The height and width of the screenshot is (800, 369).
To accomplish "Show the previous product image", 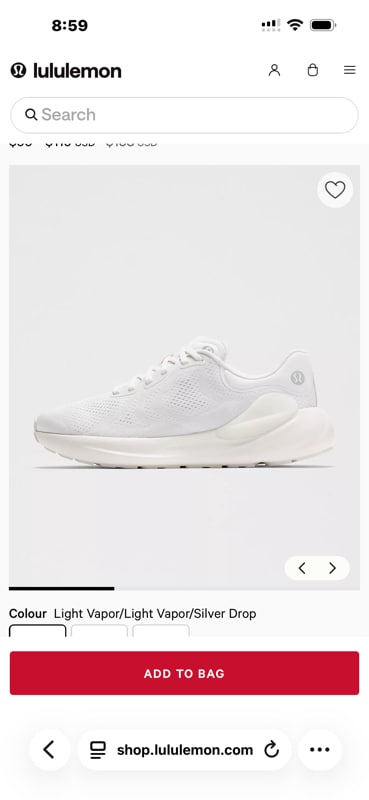I will pyautogui.click(x=302, y=568).
